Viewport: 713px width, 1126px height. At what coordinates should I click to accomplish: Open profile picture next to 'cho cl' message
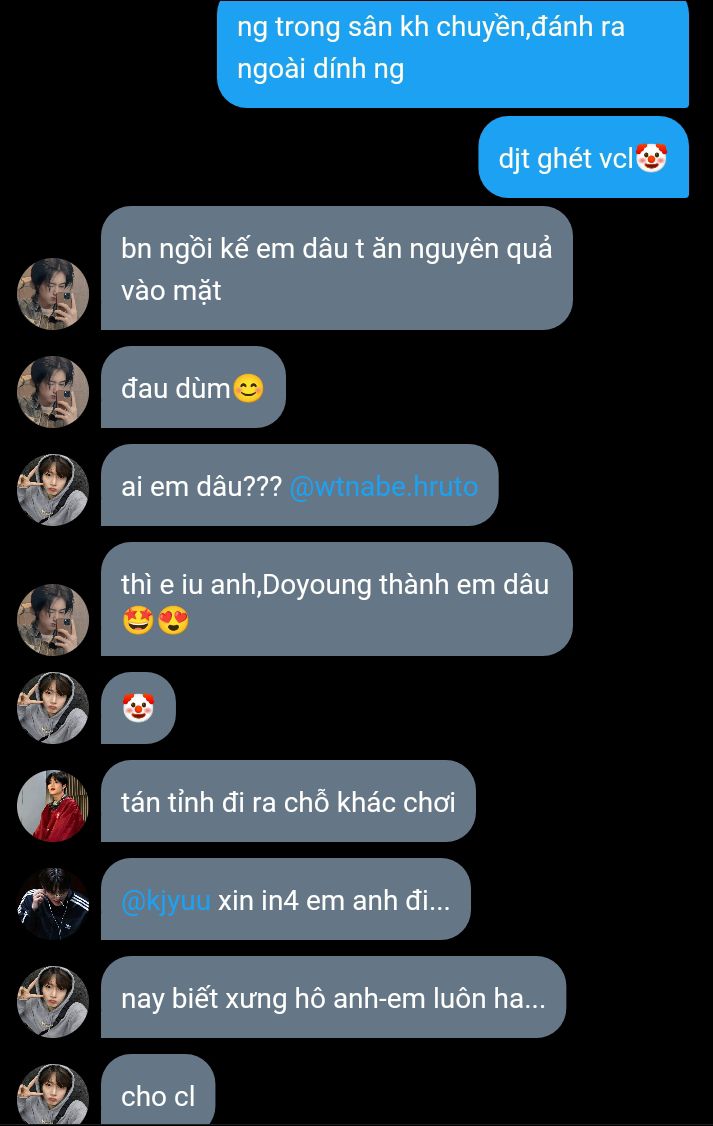53,1097
